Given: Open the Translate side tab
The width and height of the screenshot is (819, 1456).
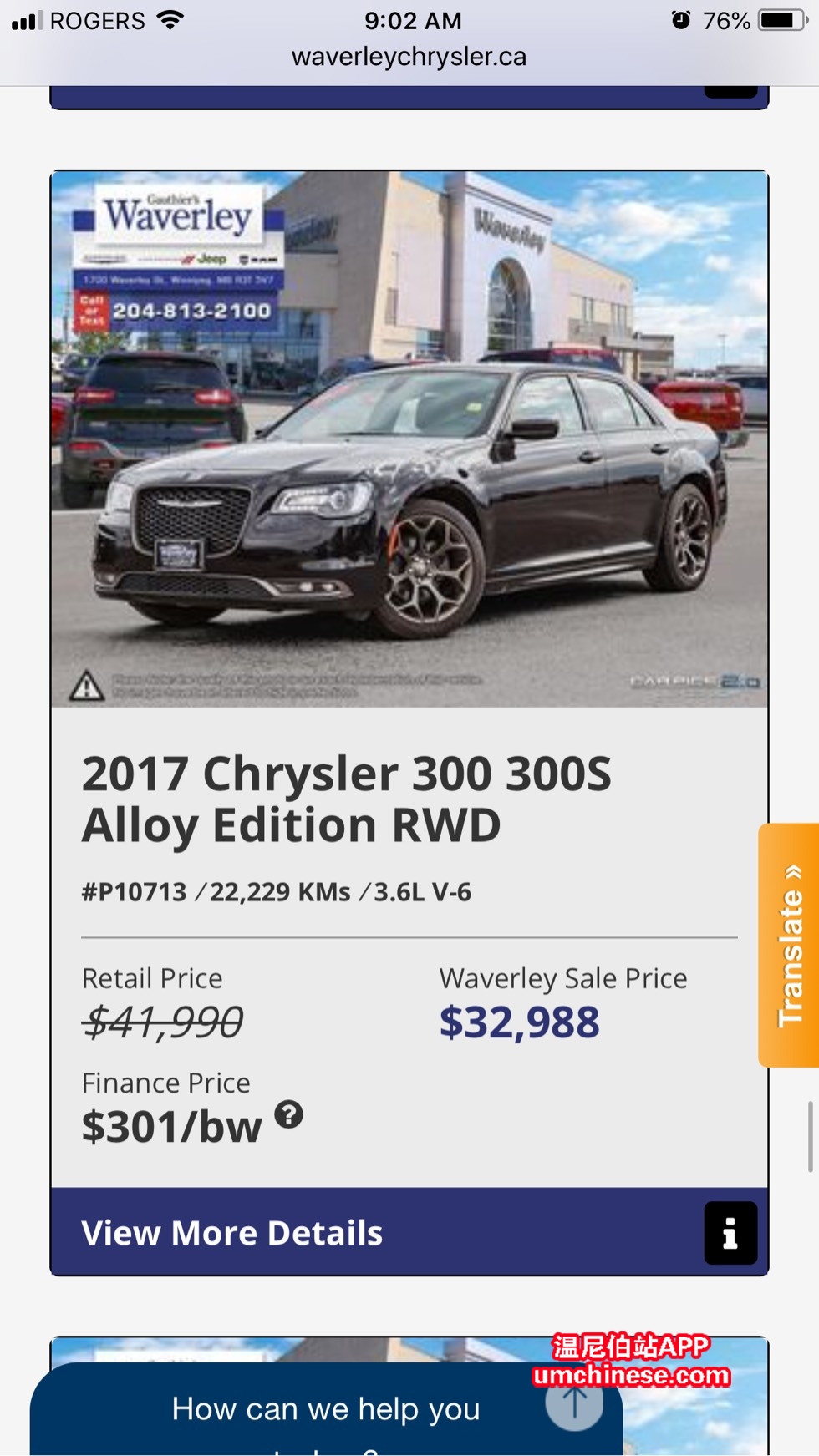Looking at the screenshot, I should (x=789, y=945).
